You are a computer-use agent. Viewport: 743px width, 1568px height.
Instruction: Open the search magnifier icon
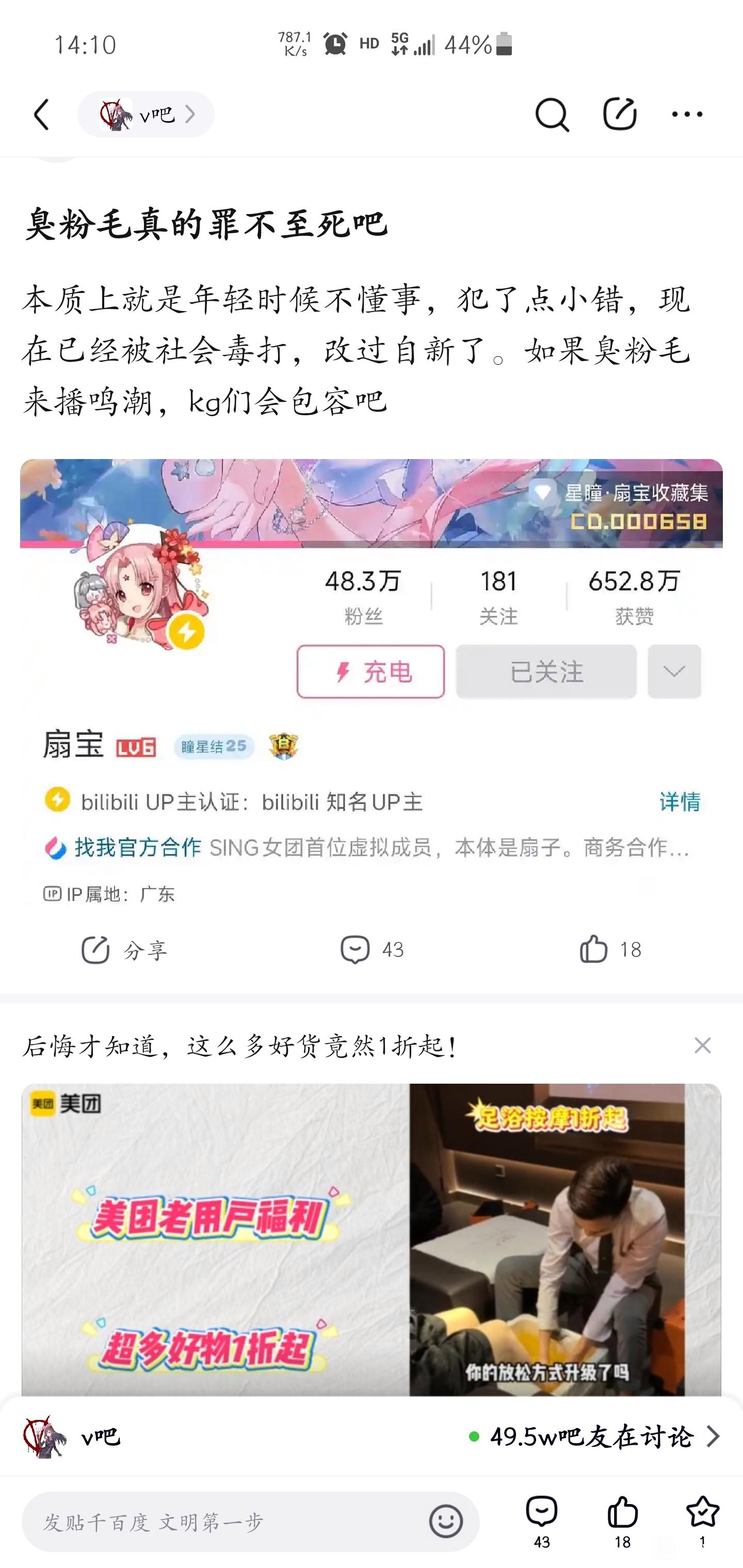tap(552, 115)
